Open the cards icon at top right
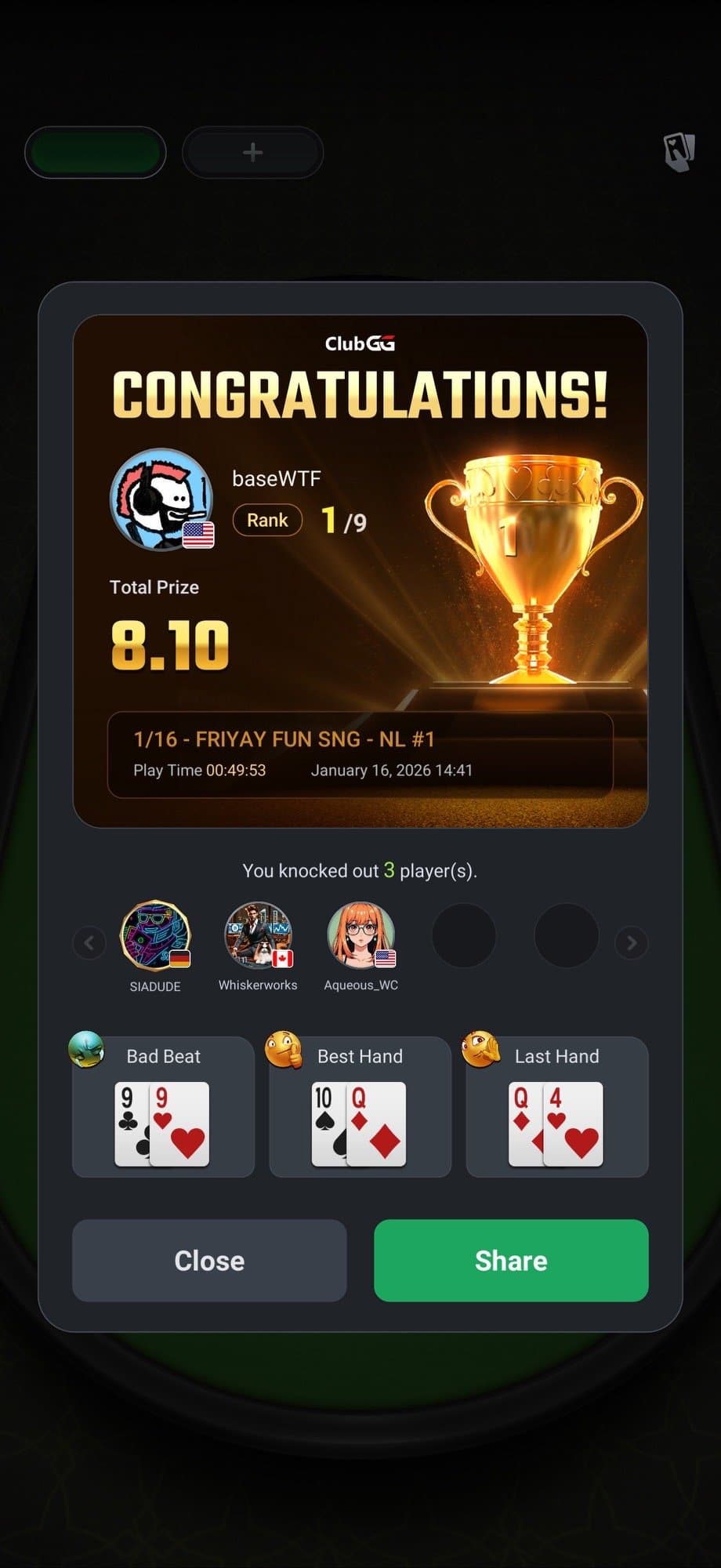 pos(679,152)
